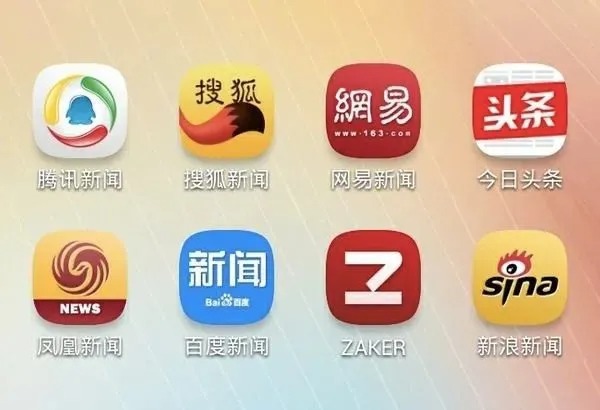Open the 腾讯新闻 app
This screenshot has width=600, height=410.
(x=79, y=112)
